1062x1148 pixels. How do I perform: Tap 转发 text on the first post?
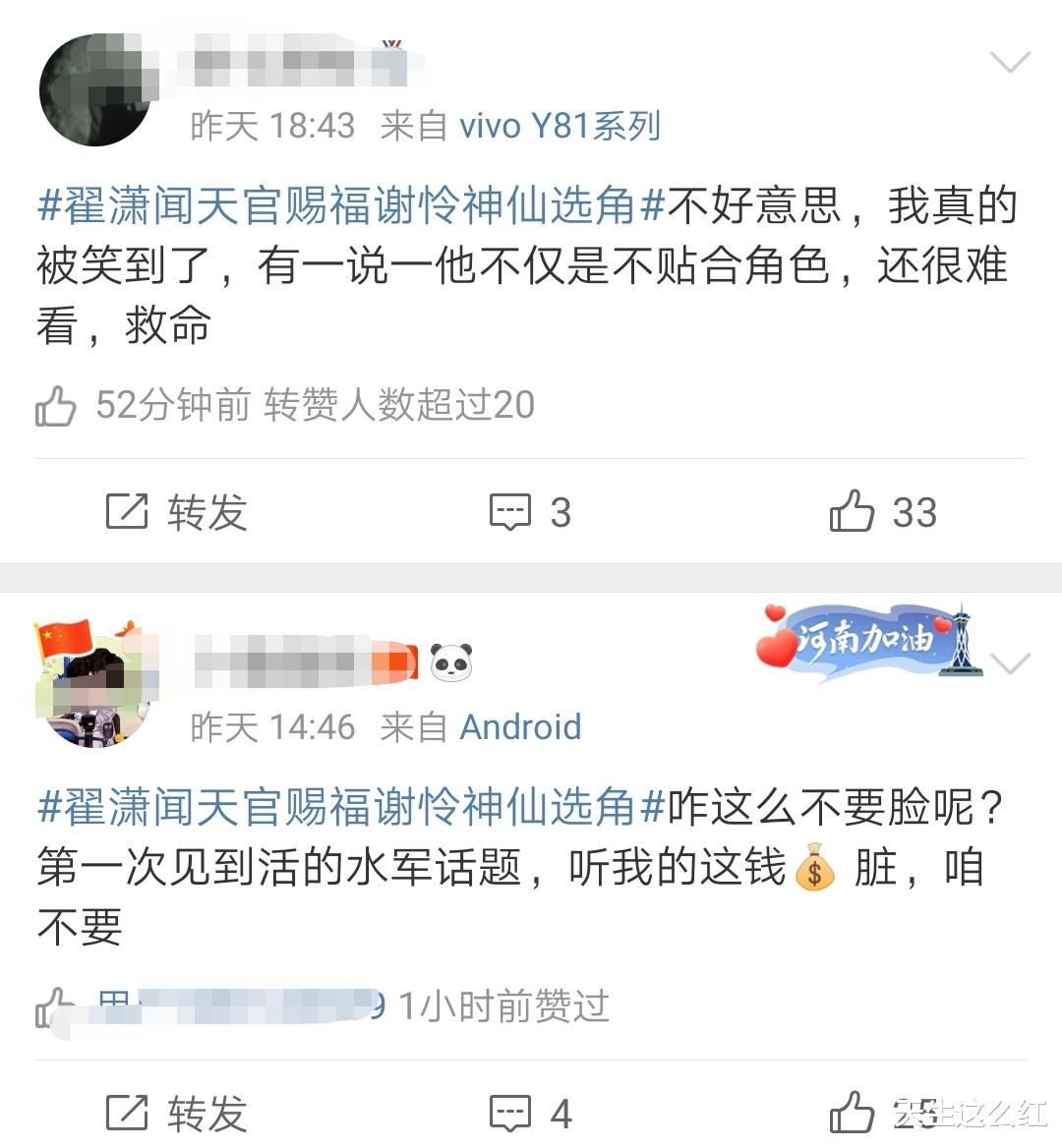[x=206, y=512]
